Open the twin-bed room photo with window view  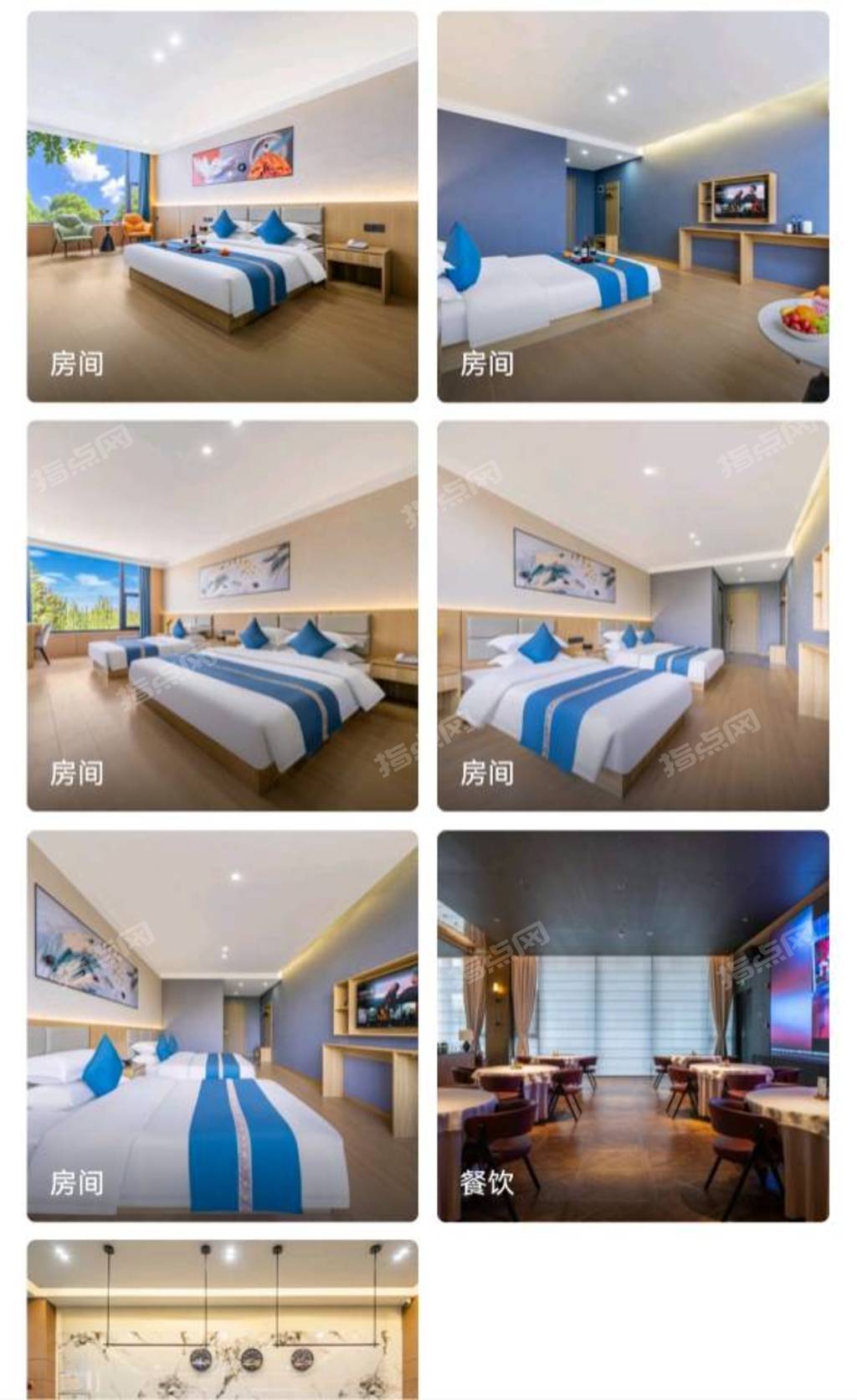(x=222, y=615)
